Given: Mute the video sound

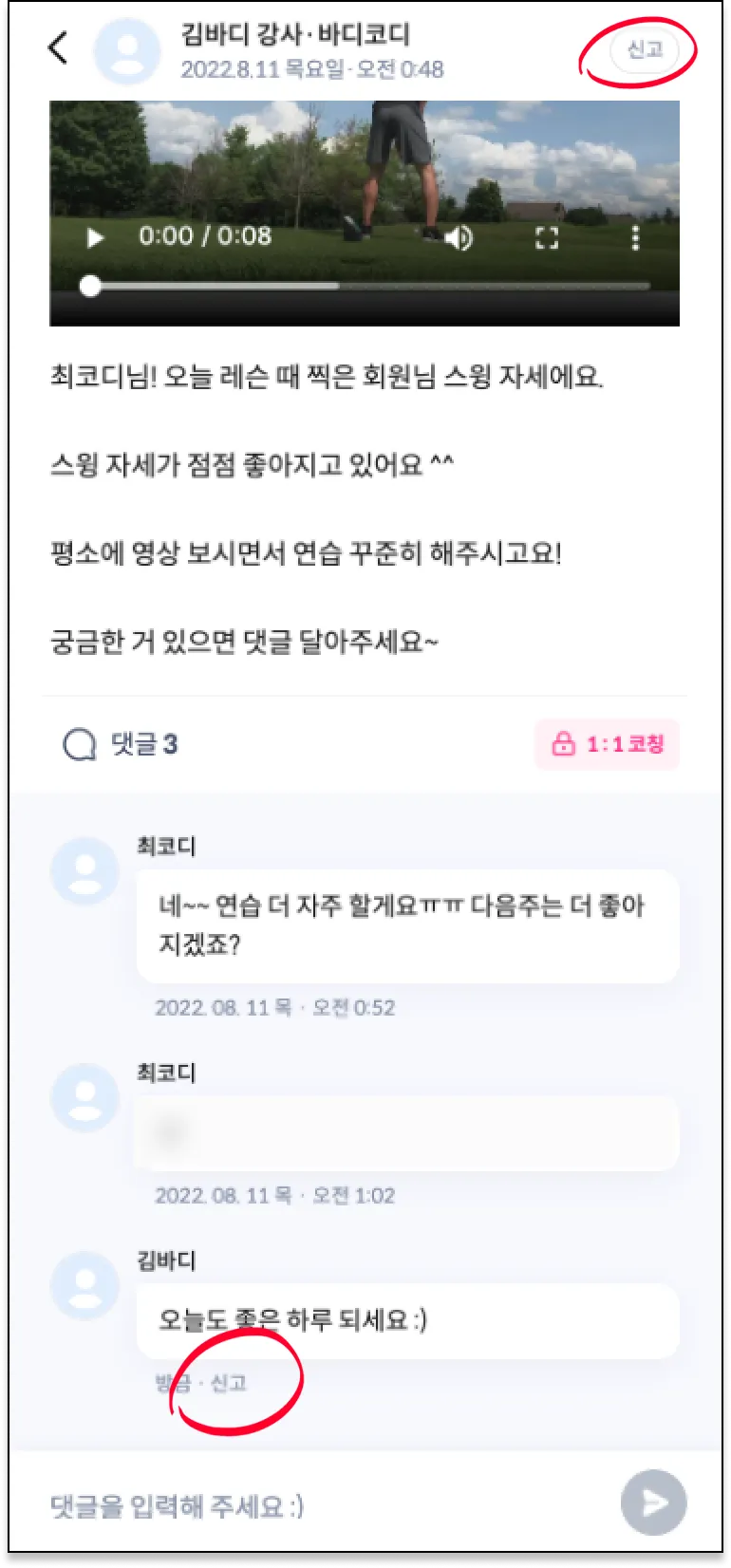Looking at the screenshot, I should (x=459, y=237).
